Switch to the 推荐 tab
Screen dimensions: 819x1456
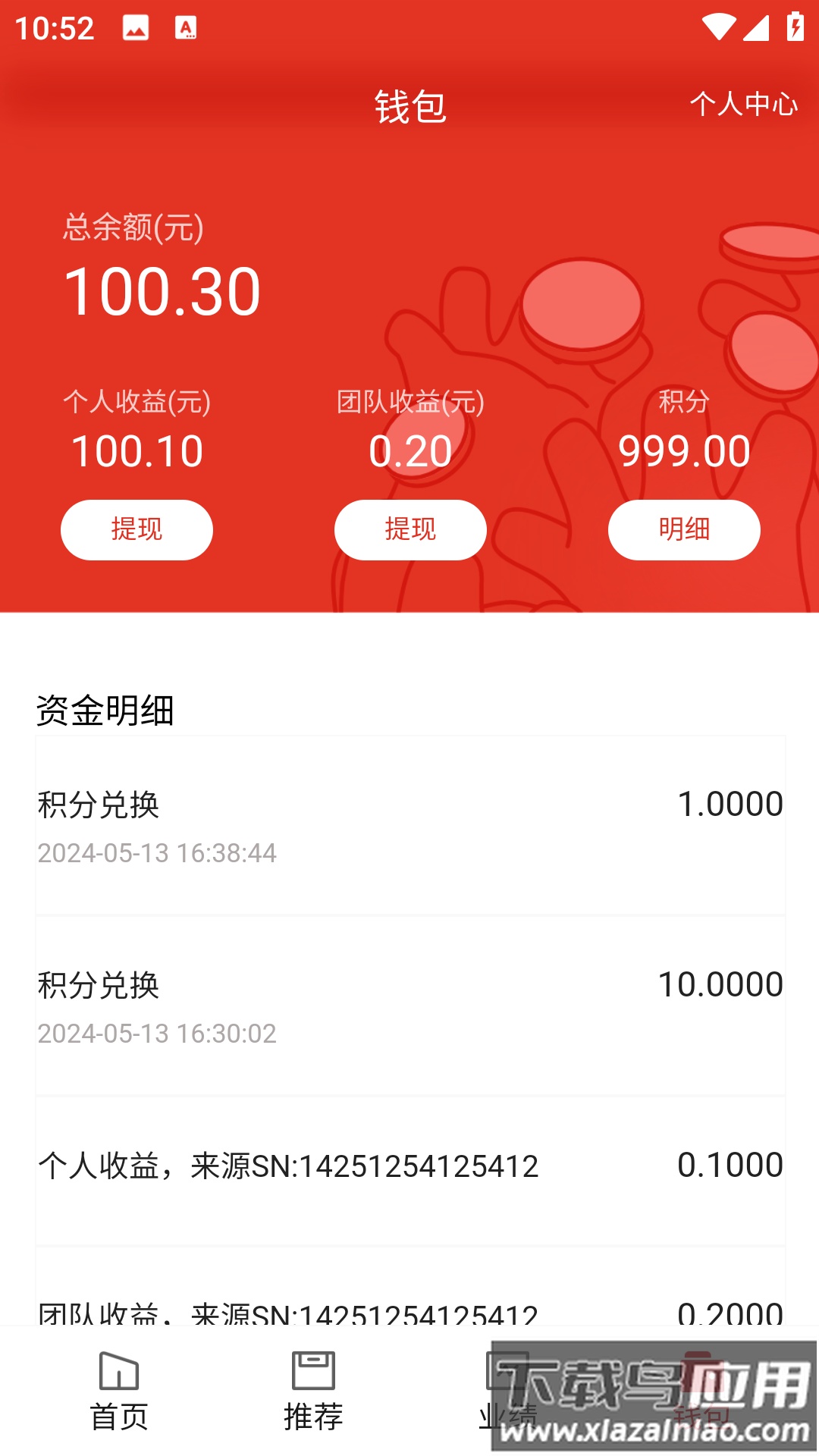pos(313,1392)
